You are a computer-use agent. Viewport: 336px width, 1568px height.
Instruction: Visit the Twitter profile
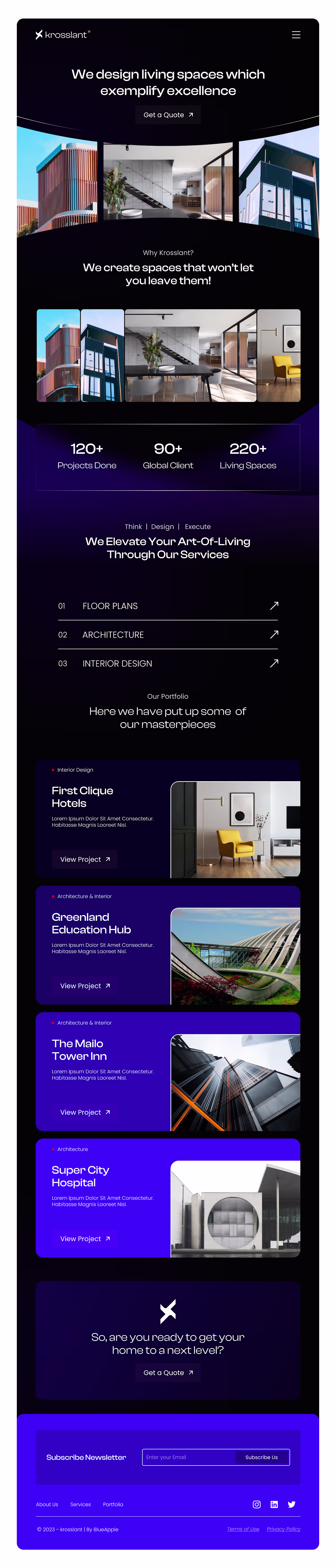click(292, 1504)
